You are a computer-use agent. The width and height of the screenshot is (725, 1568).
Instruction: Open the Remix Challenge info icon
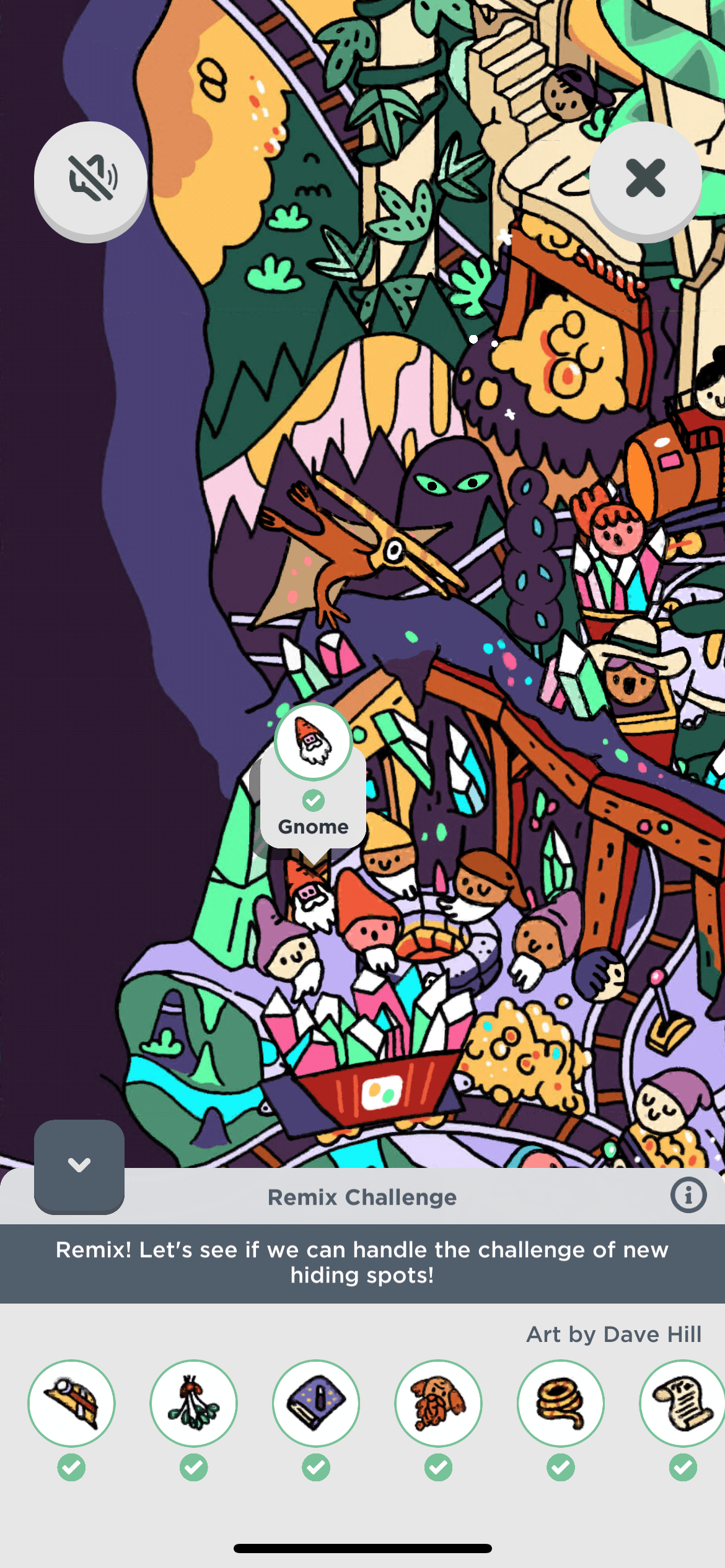[688, 1195]
